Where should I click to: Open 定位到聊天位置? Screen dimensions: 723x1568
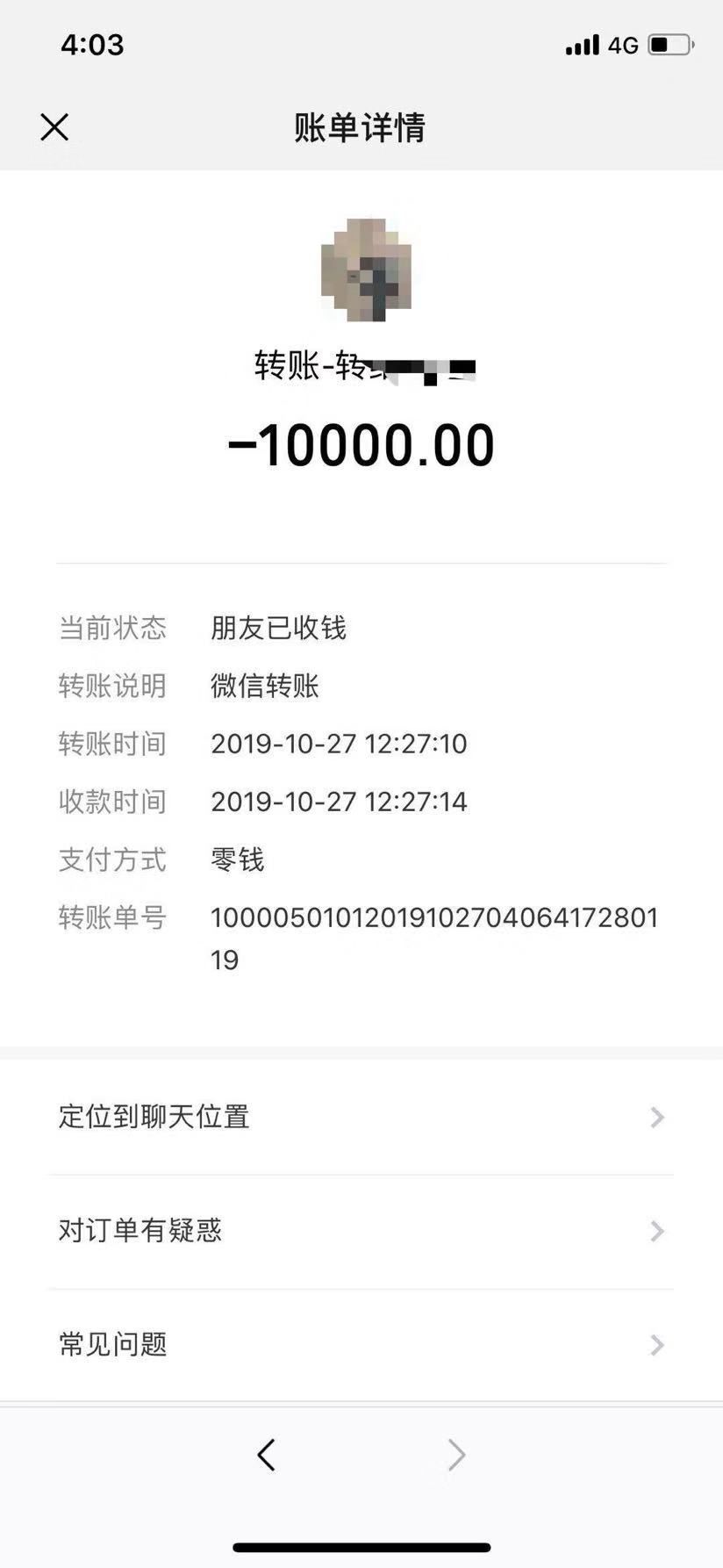(x=361, y=1117)
